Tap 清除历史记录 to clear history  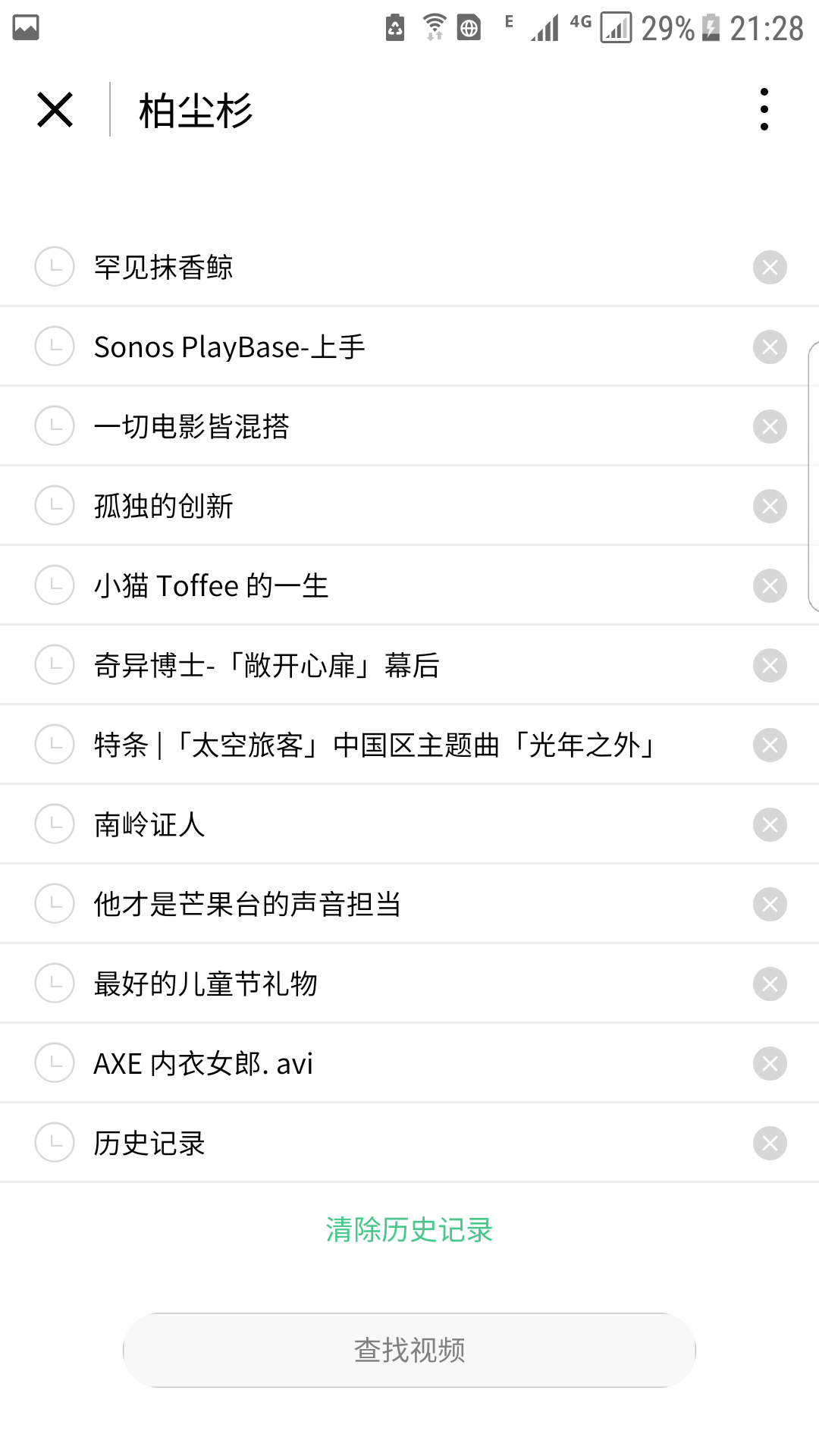(x=409, y=1229)
